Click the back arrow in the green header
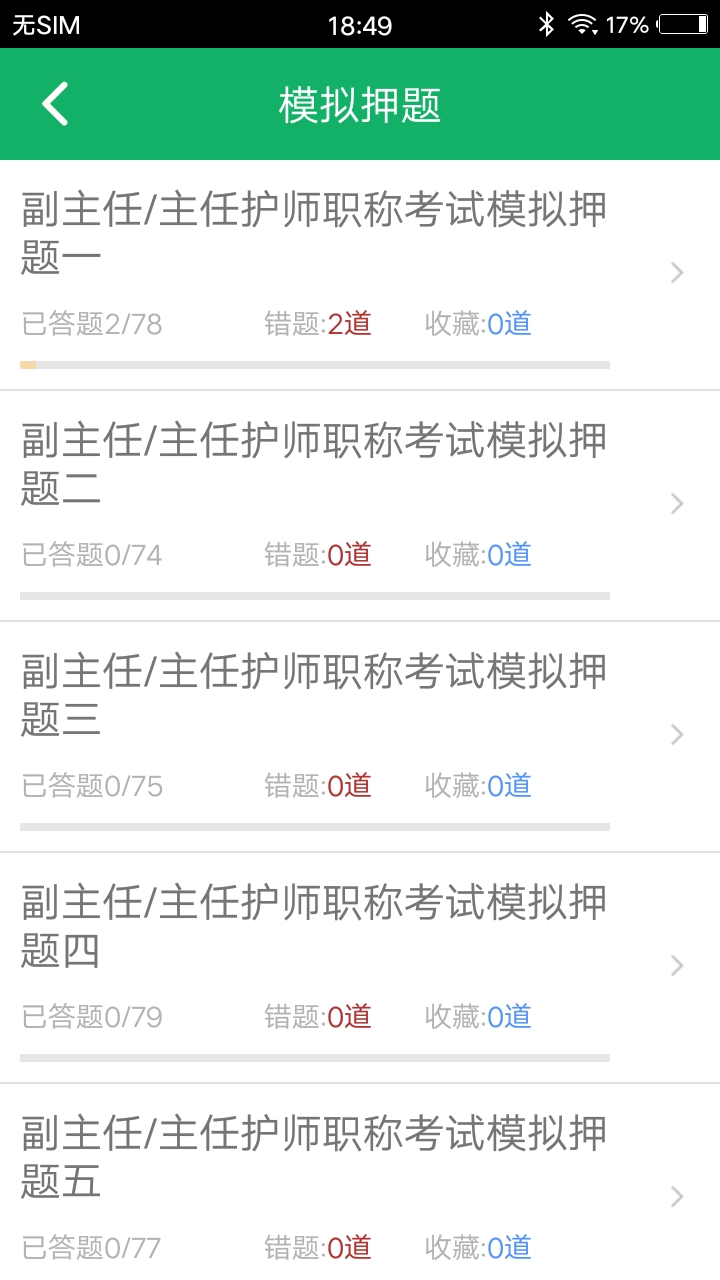The image size is (720, 1280). (x=55, y=103)
